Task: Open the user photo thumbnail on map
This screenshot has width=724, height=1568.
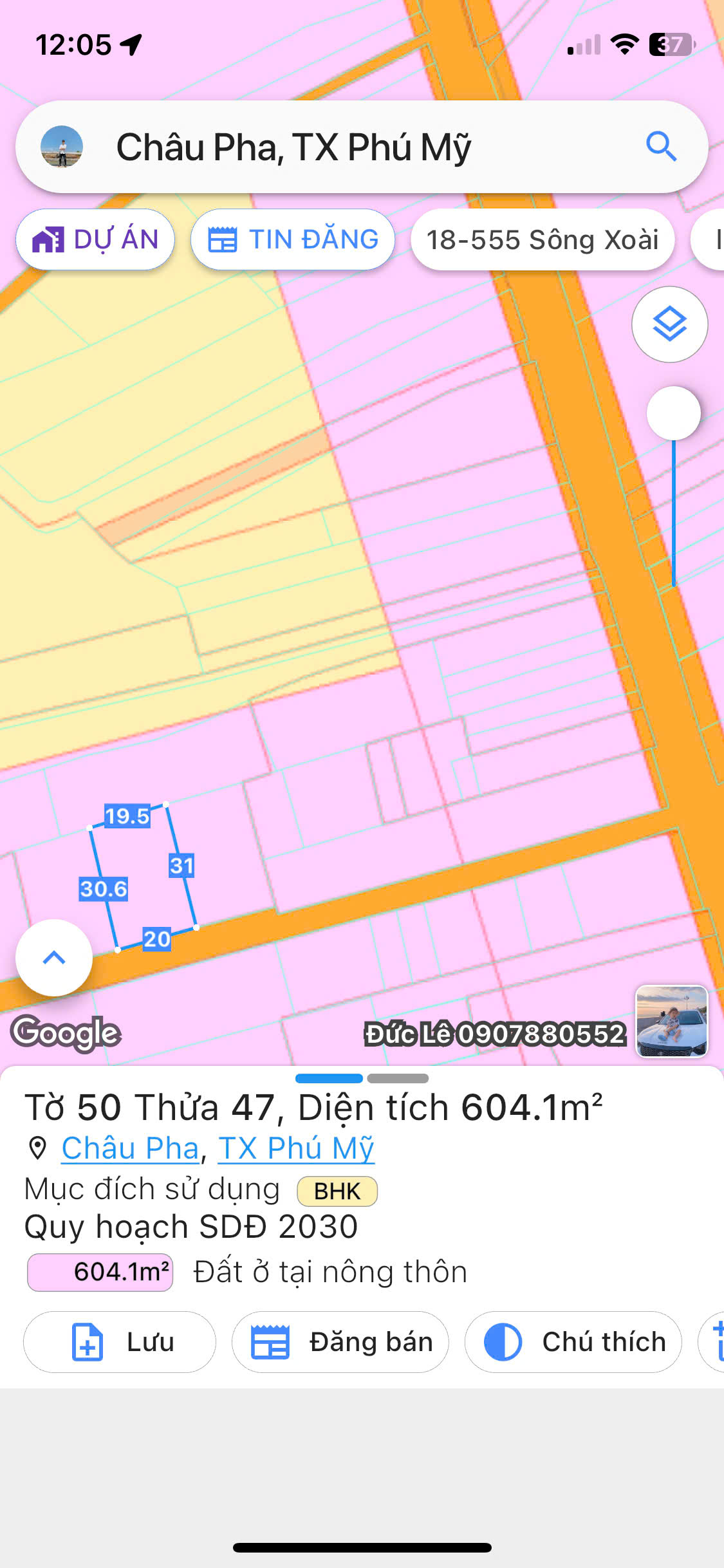Action: click(672, 1022)
